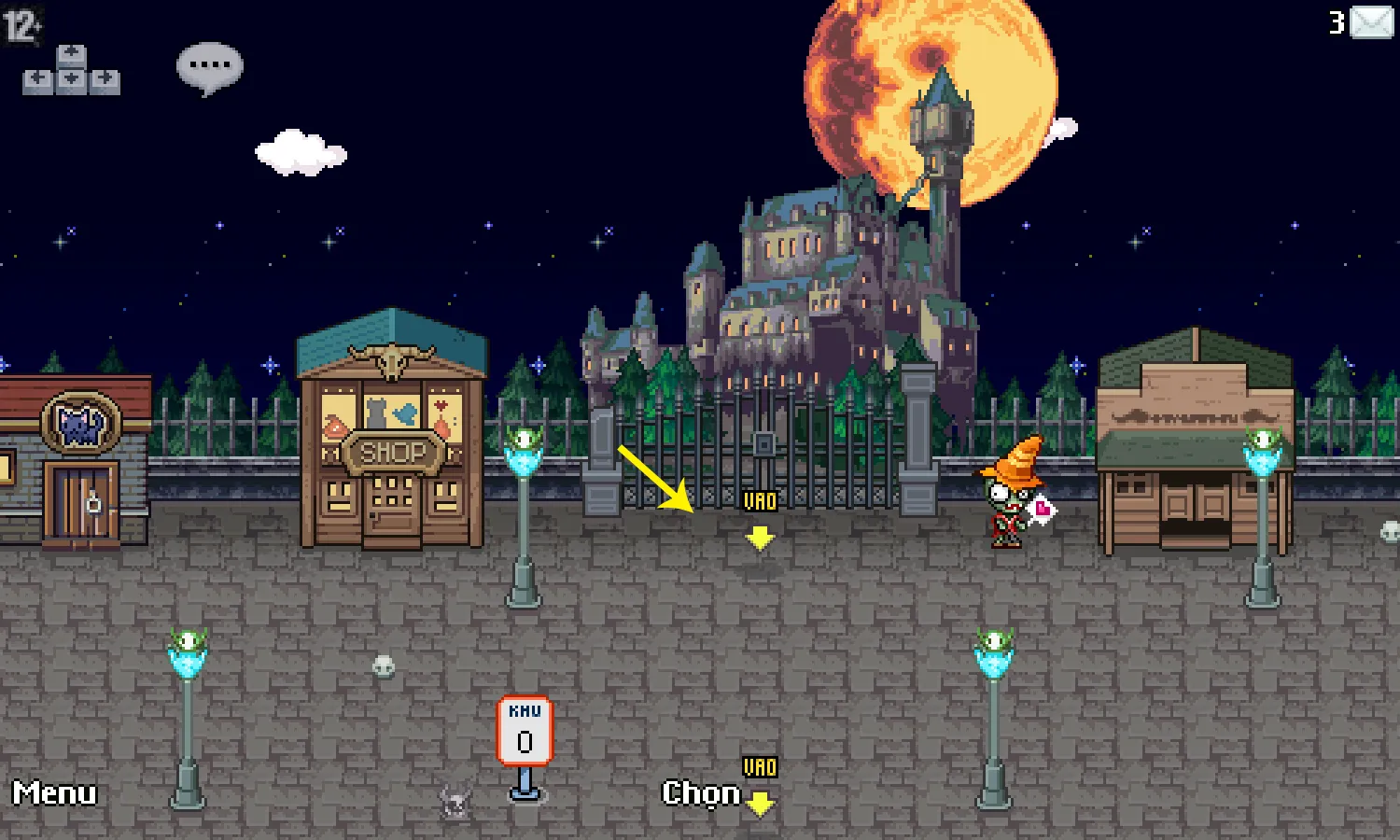Tap the arrow keys control pad
Screen dimensions: 1400x840
71,71
